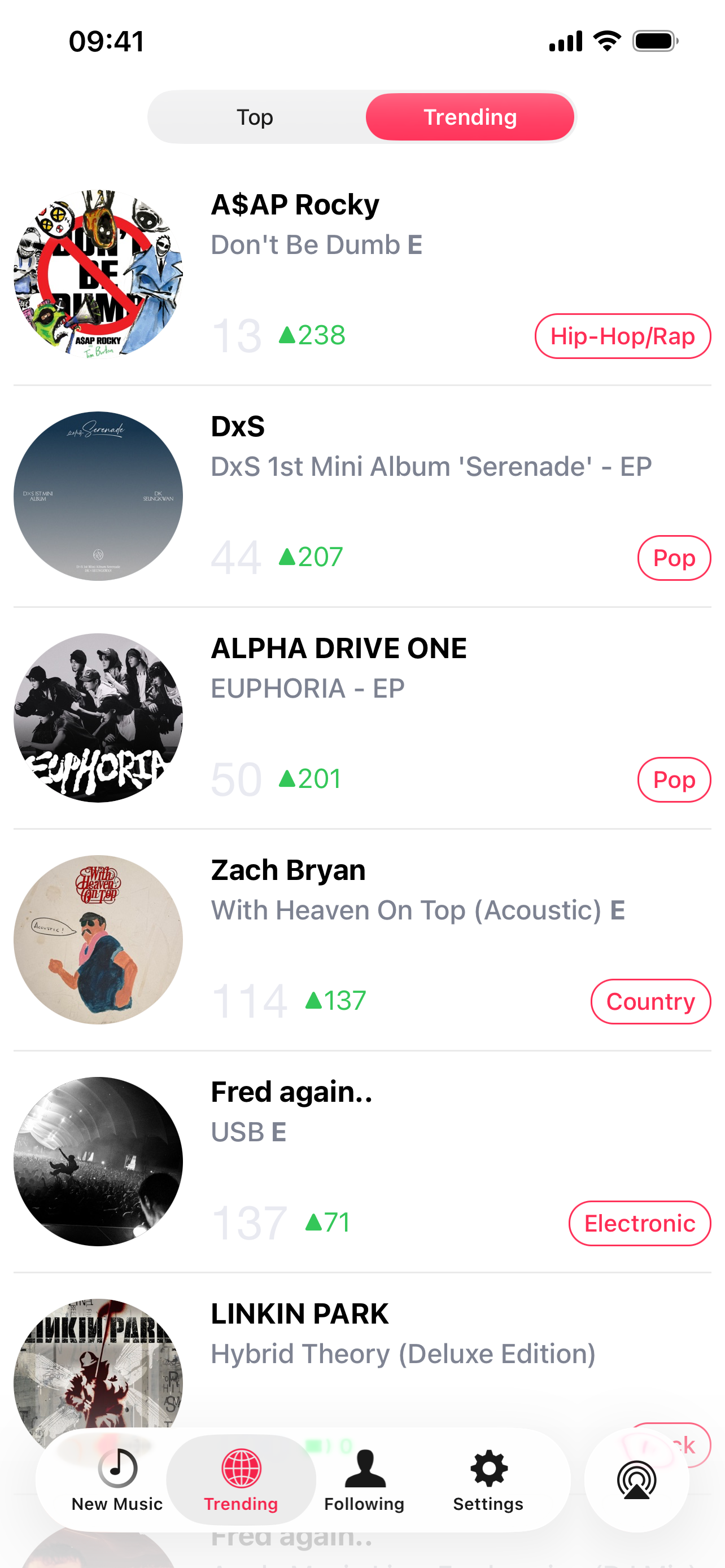
Task: Select the Hip-Hop/Rap genre pill
Action: (623, 335)
